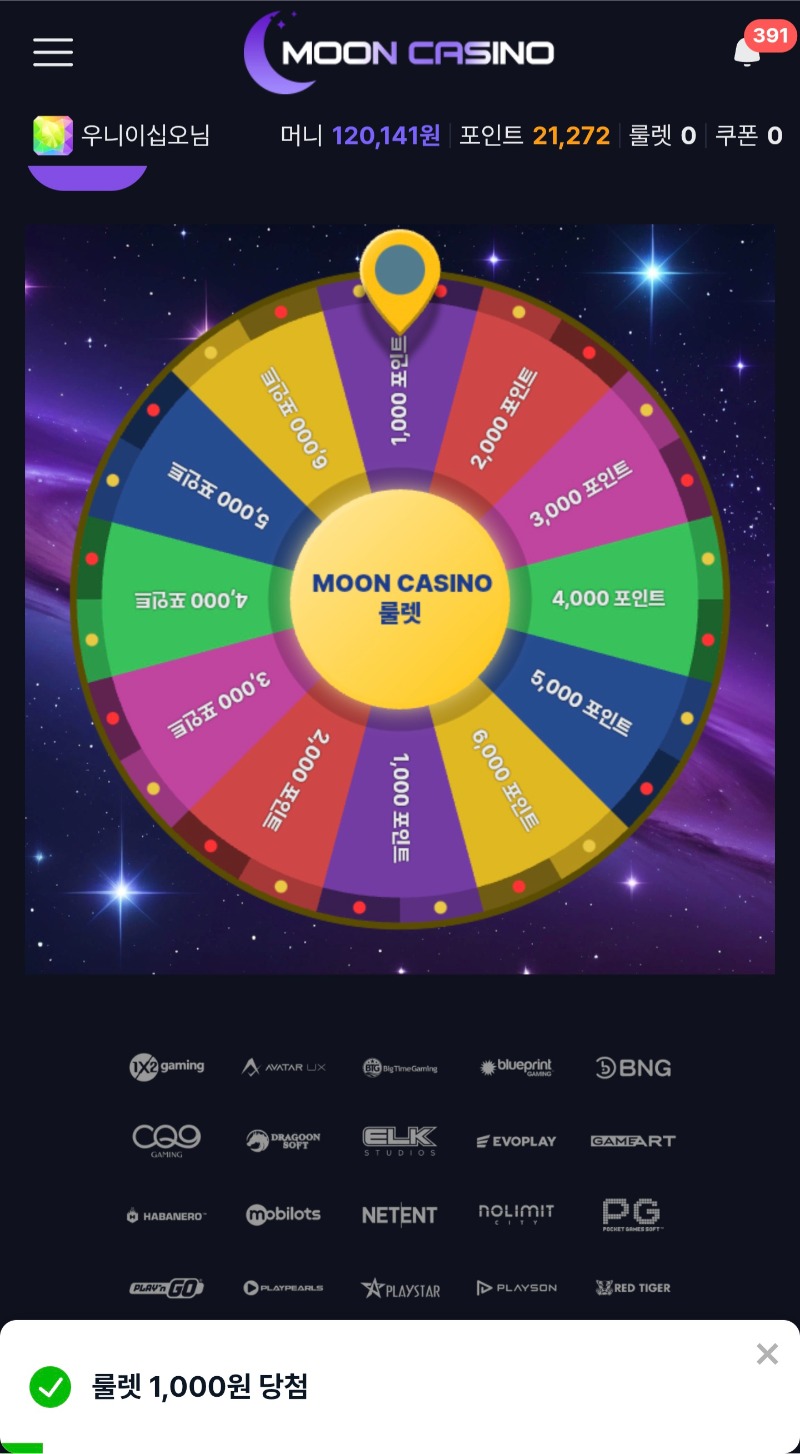Open the 우니이십오님 user profile
The image size is (800, 1454).
pos(122,135)
